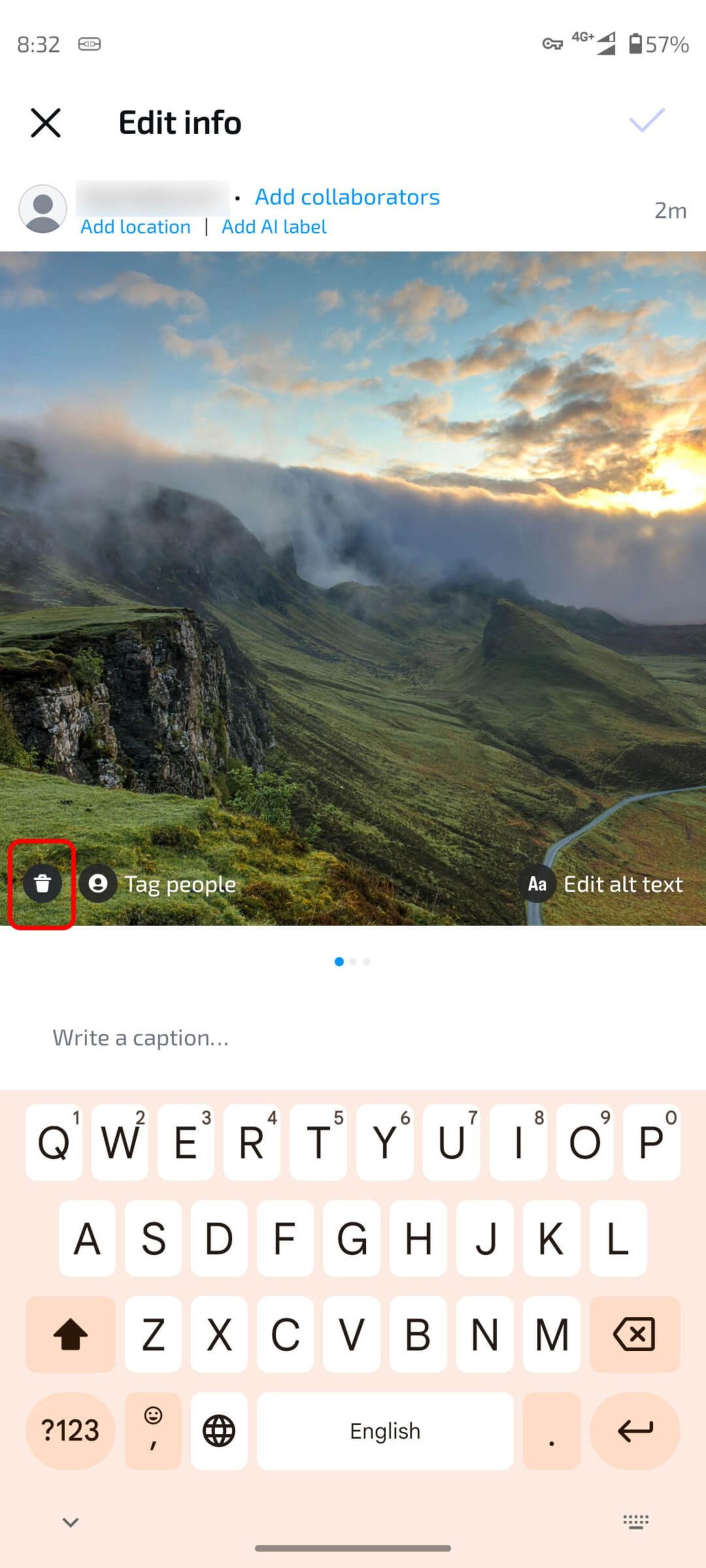Viewport: 706px width, 1568px height.
Task: Switch keyboard to ?123 symbols
Action: [70, 1431]
